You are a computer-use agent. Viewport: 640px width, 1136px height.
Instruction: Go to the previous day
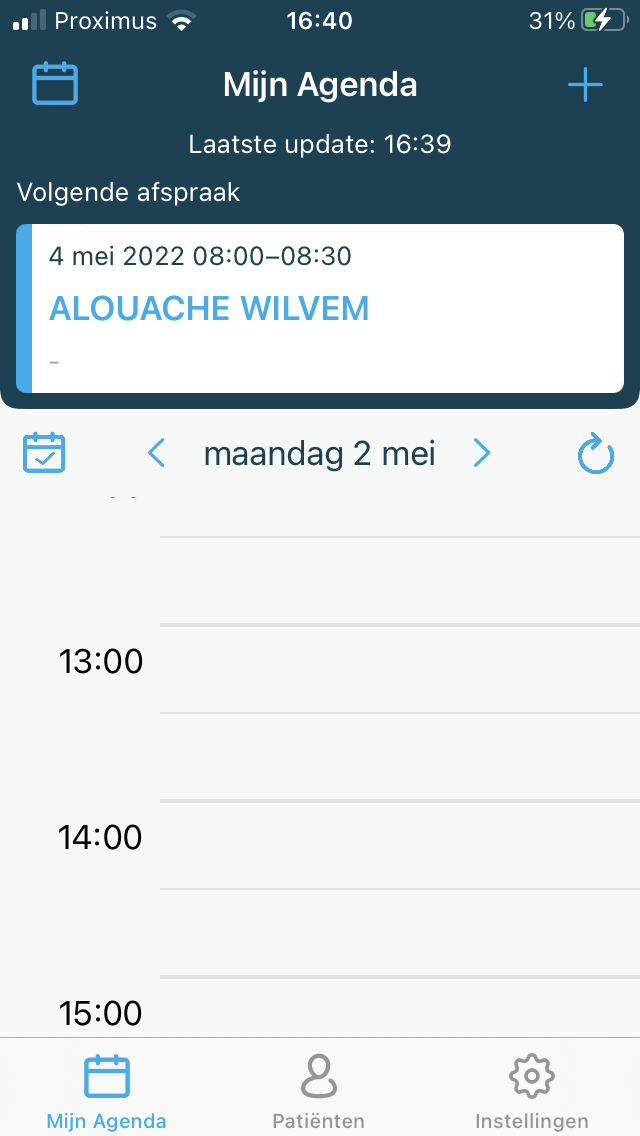[x=157, y=454]
